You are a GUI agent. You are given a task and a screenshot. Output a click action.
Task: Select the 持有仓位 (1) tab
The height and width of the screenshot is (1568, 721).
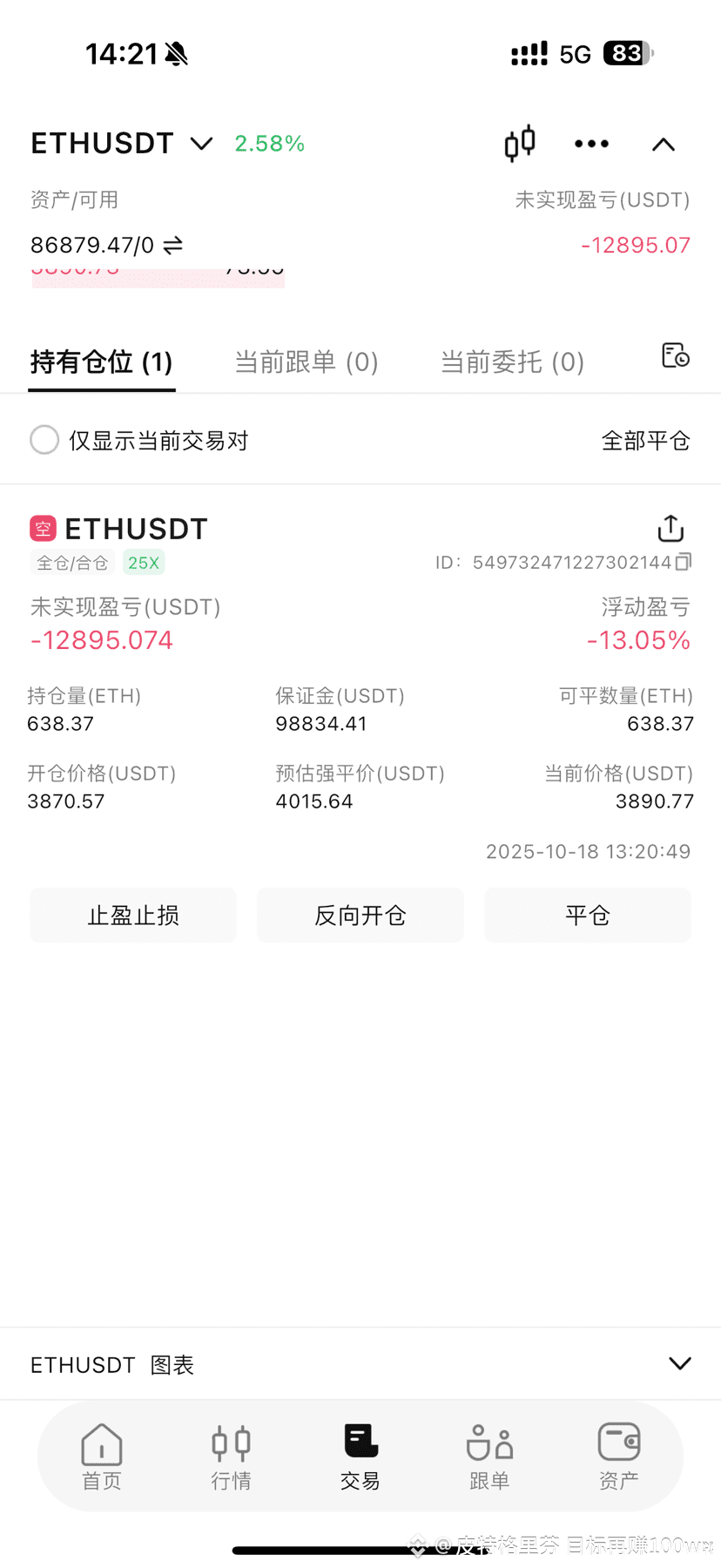click(x=102, y=362)
